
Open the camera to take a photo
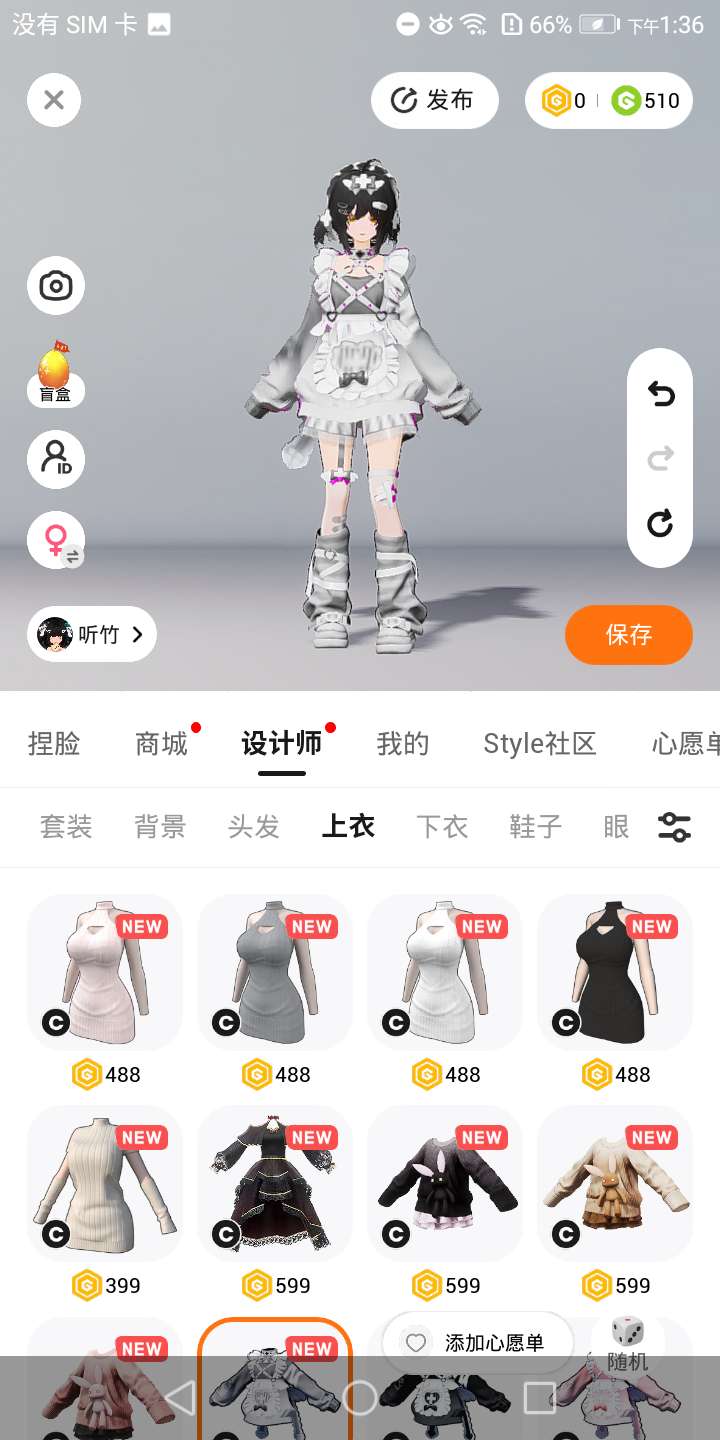tap(55, 286)
